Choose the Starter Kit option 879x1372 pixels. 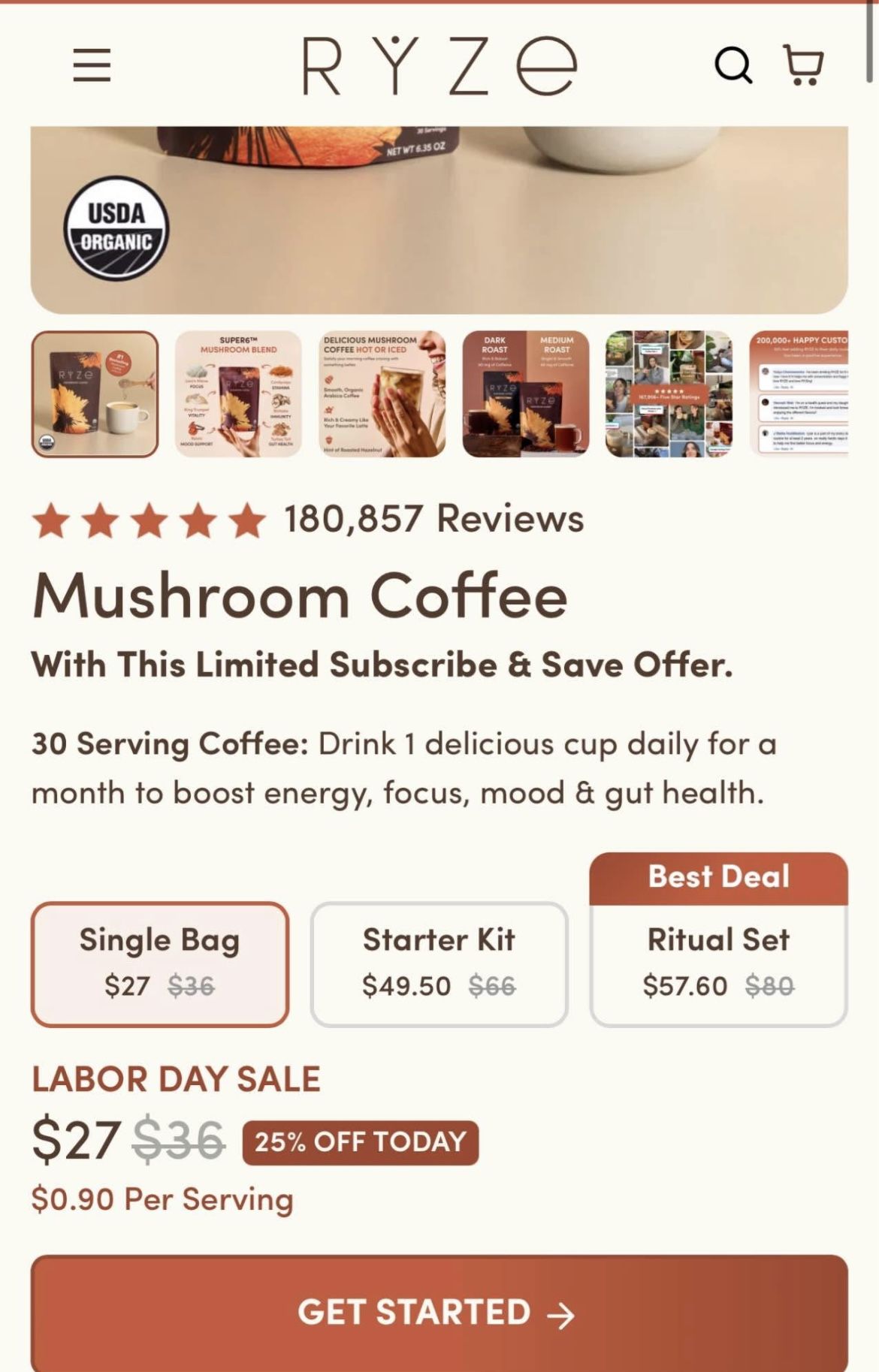click(439, 964)
